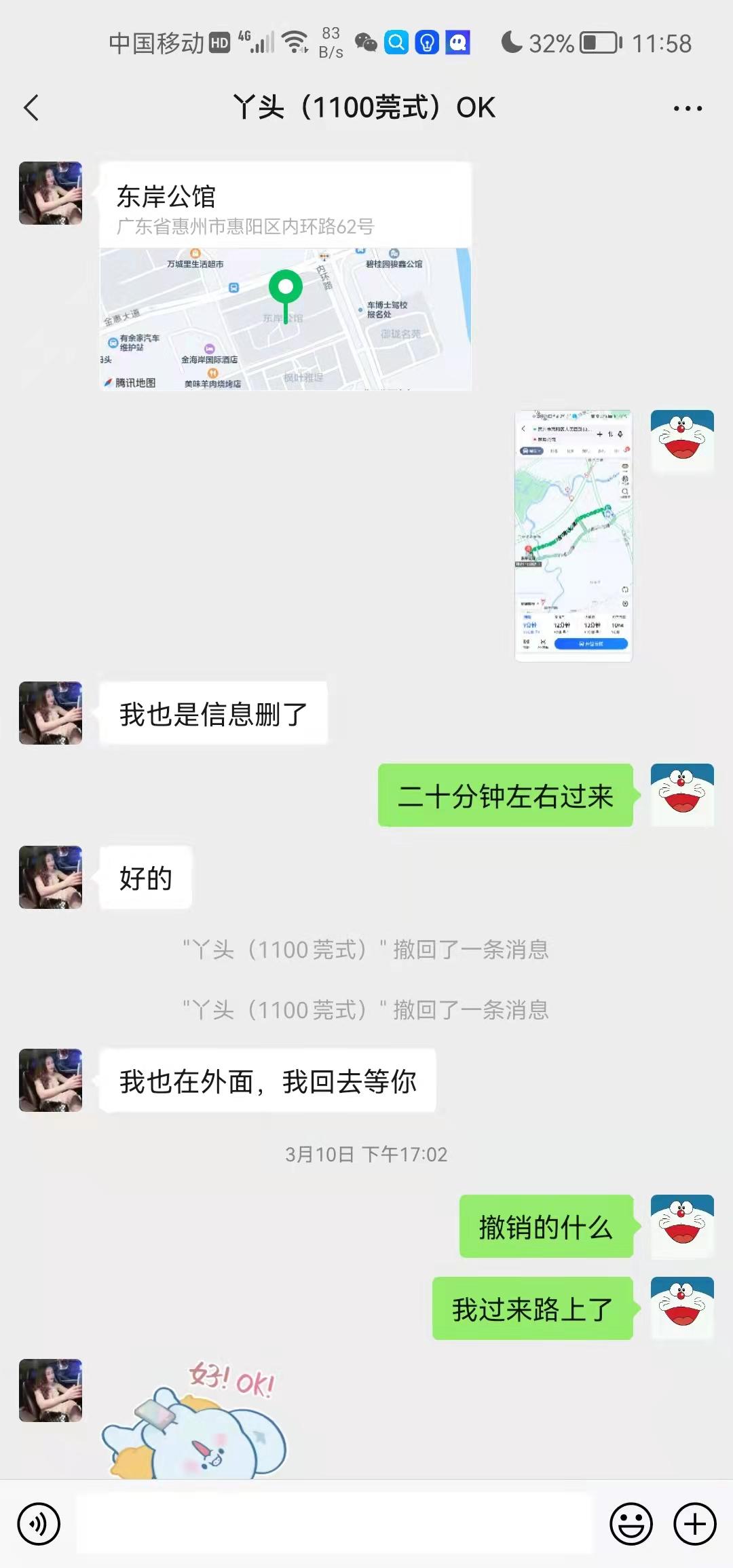Open the emoji sticker panel
This screenshot has height=1568, width=733.
(x=631, y=1524)
